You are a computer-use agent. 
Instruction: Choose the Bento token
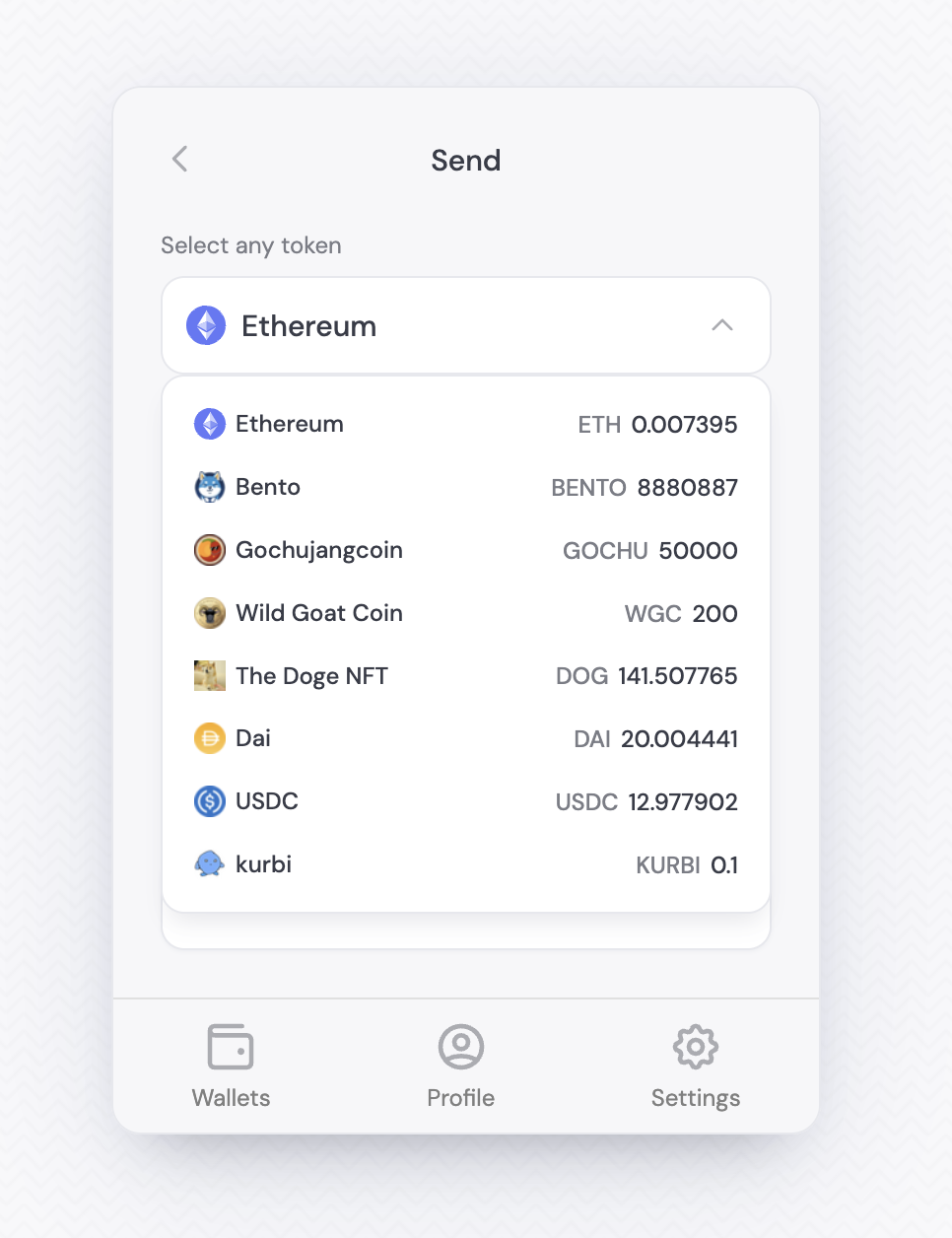(x=465, y=487)
